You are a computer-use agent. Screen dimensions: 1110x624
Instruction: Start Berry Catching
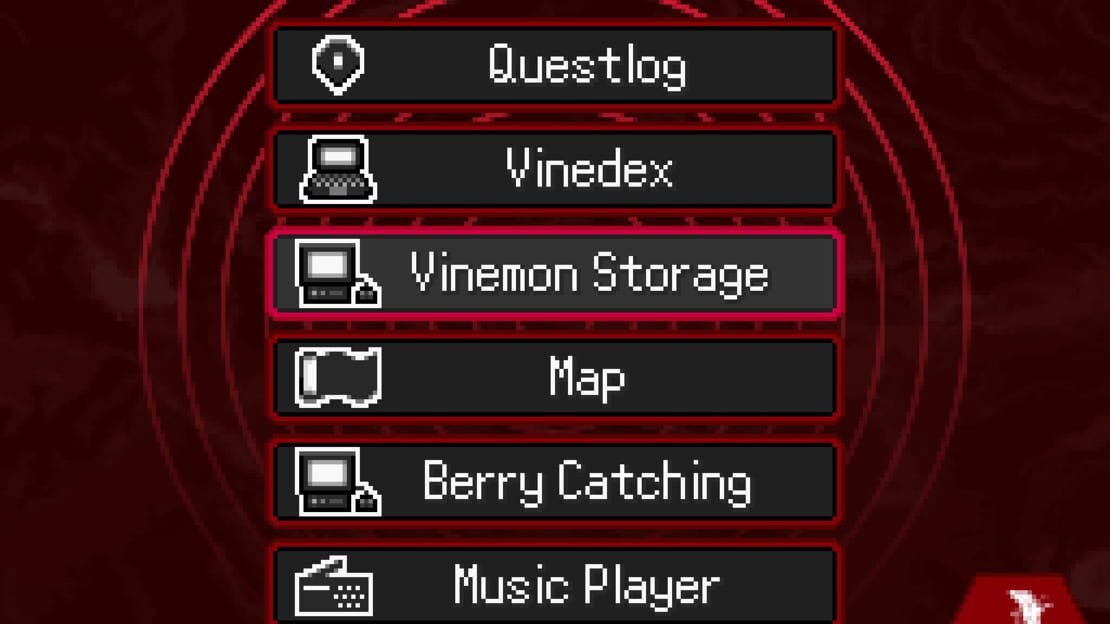coord(555,482)
